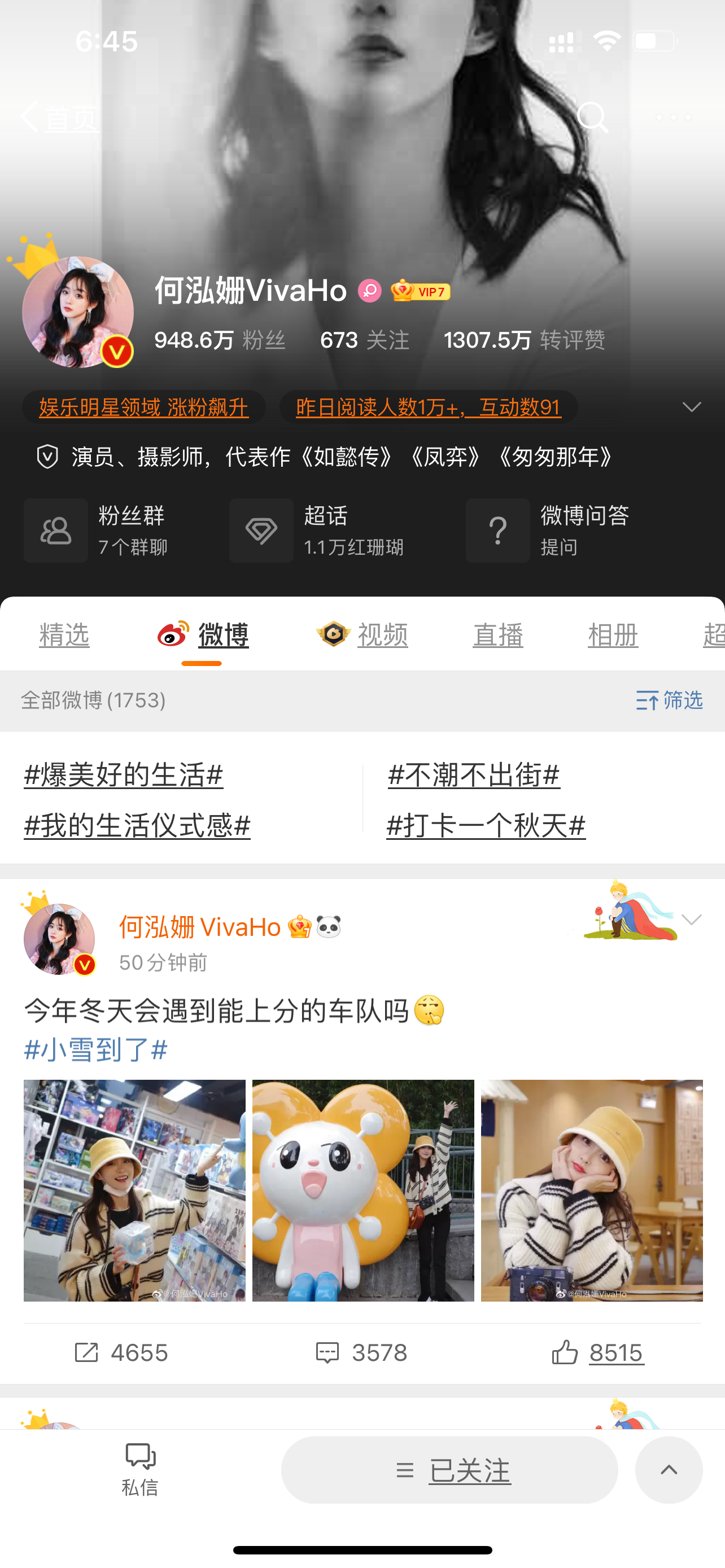Open the #爆美好的生活# topic
Screen dimensions: 725x1568
click(x=124, y=776)
